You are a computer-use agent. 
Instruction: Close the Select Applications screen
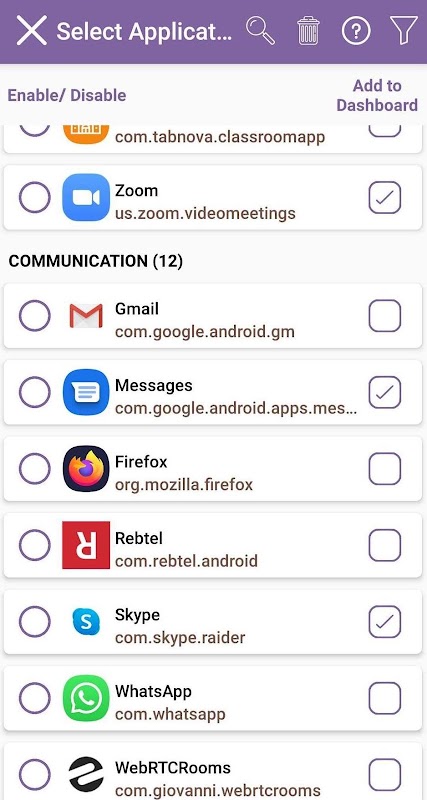pos(32,30)
